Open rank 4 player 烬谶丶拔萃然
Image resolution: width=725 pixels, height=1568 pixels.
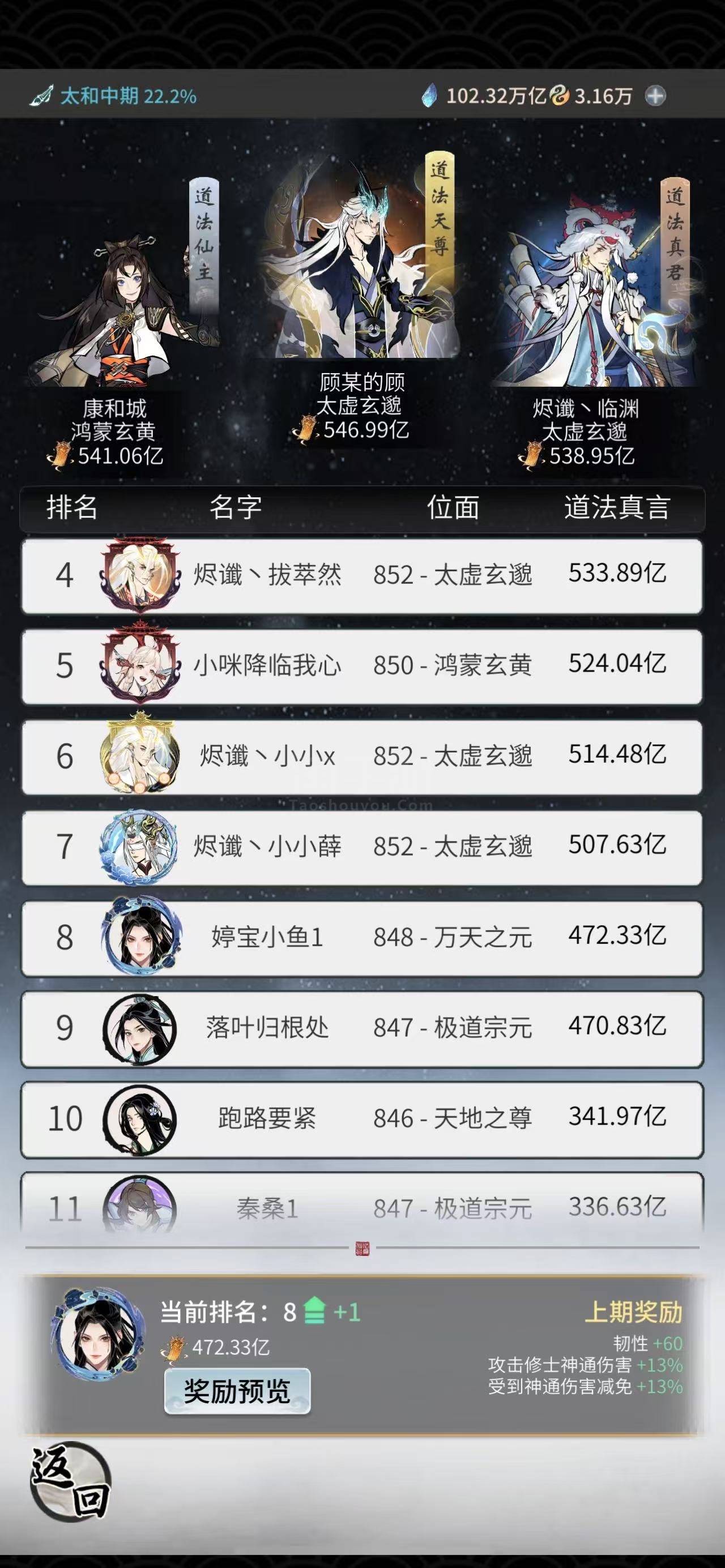362,575
